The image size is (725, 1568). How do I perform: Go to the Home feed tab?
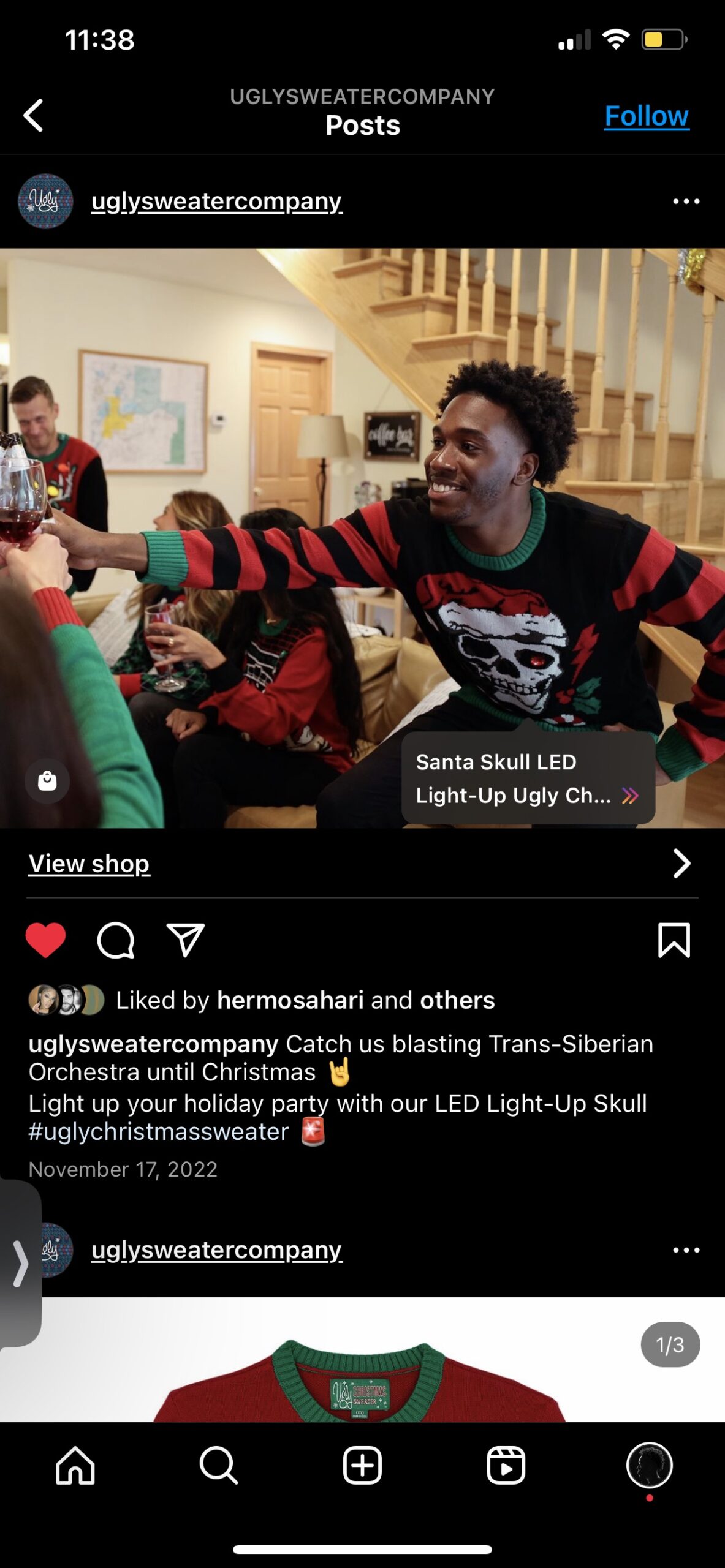(x=75, y=1466)
